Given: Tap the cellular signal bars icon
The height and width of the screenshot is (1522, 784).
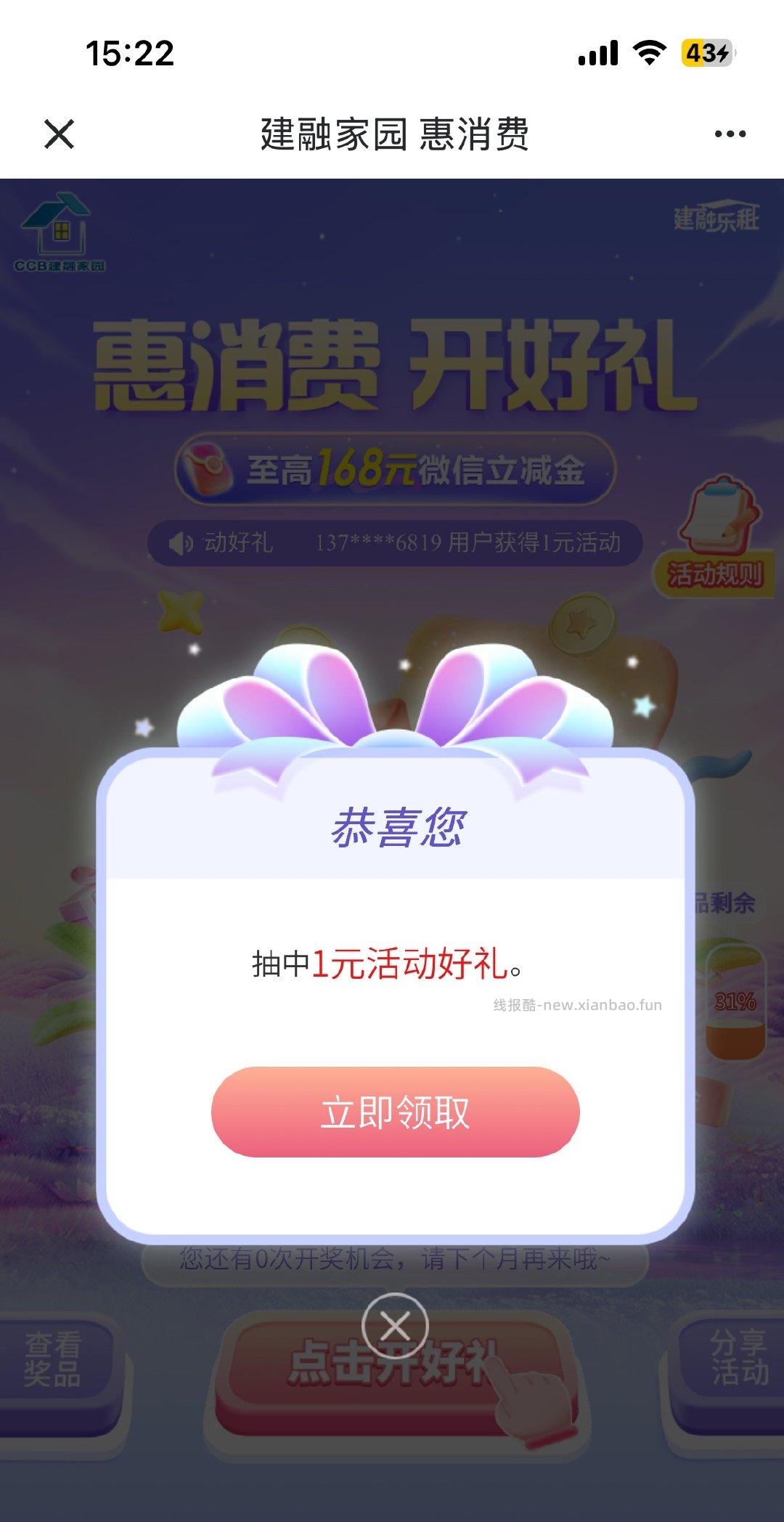Looking at the screenshot, I should pos(597,51).
